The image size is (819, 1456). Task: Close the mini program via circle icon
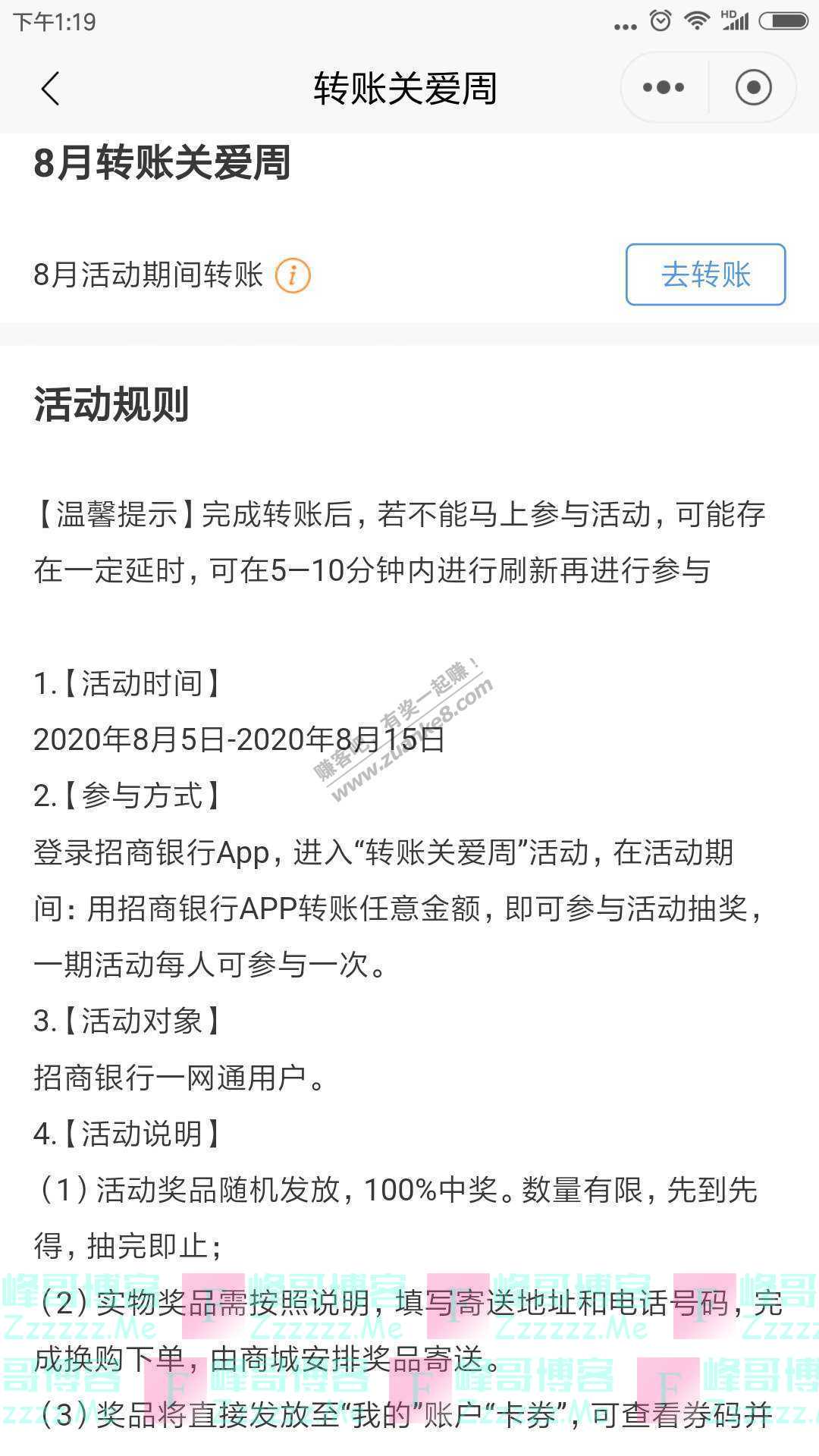(753, 88)
